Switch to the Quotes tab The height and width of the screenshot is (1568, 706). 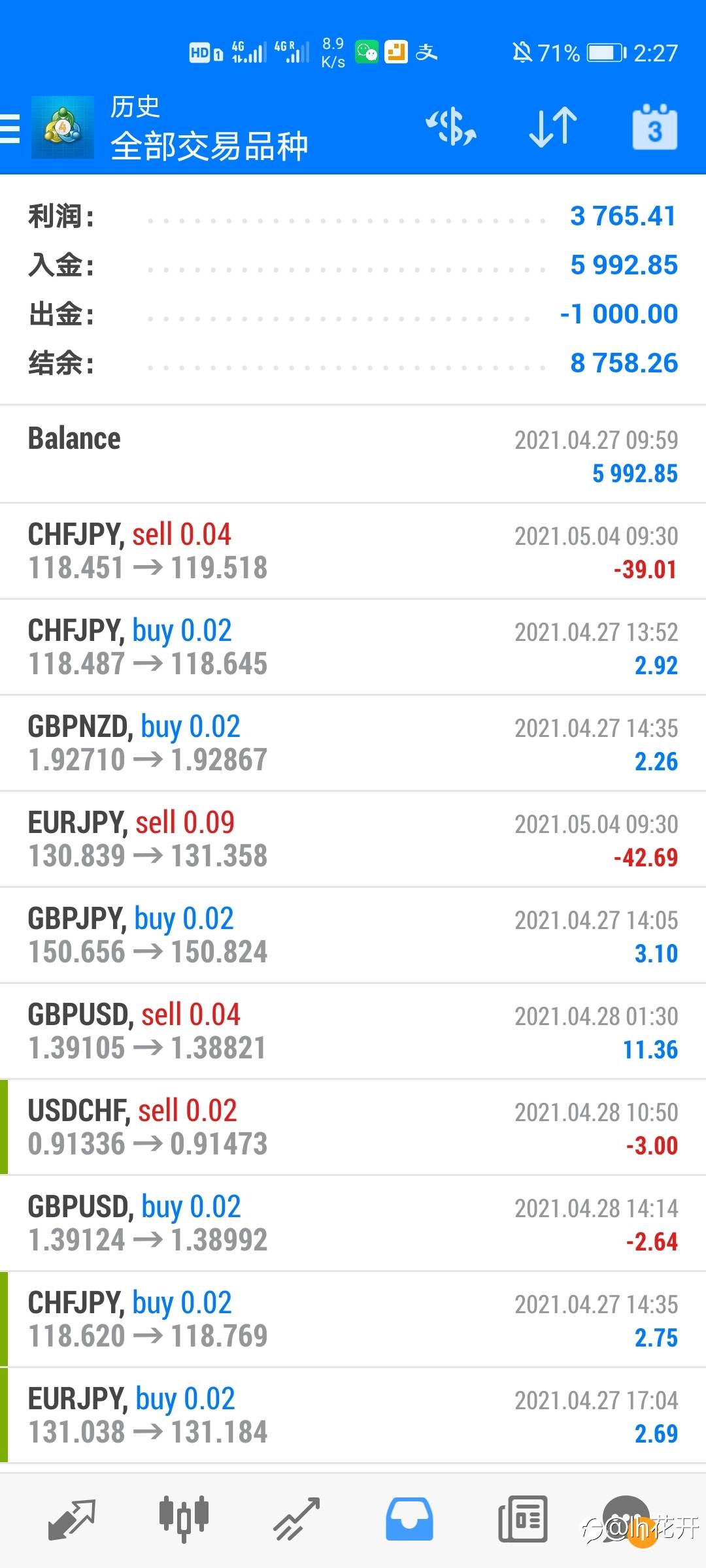click(x=72, y=1519)
